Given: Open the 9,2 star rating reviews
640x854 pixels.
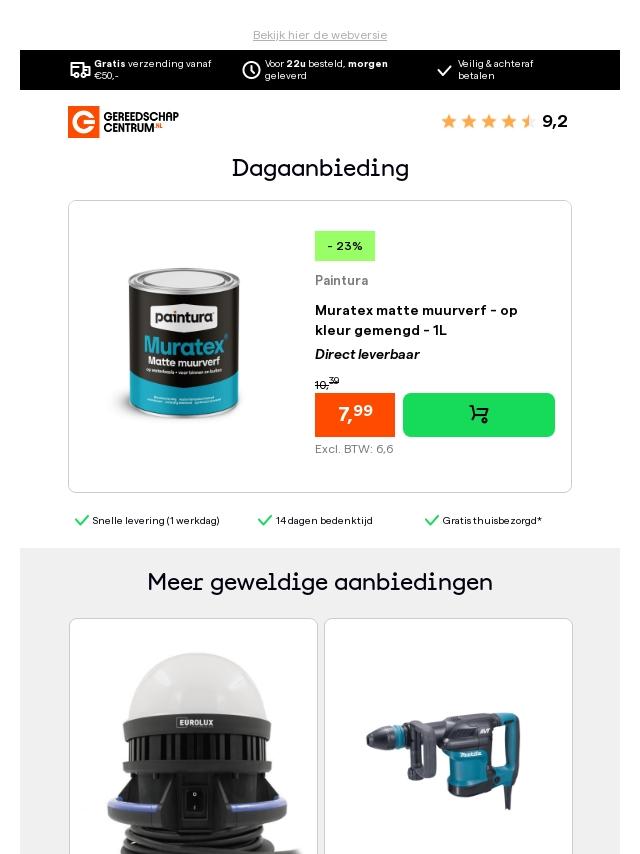Looking at the screenshot, I should coord(504,121).
